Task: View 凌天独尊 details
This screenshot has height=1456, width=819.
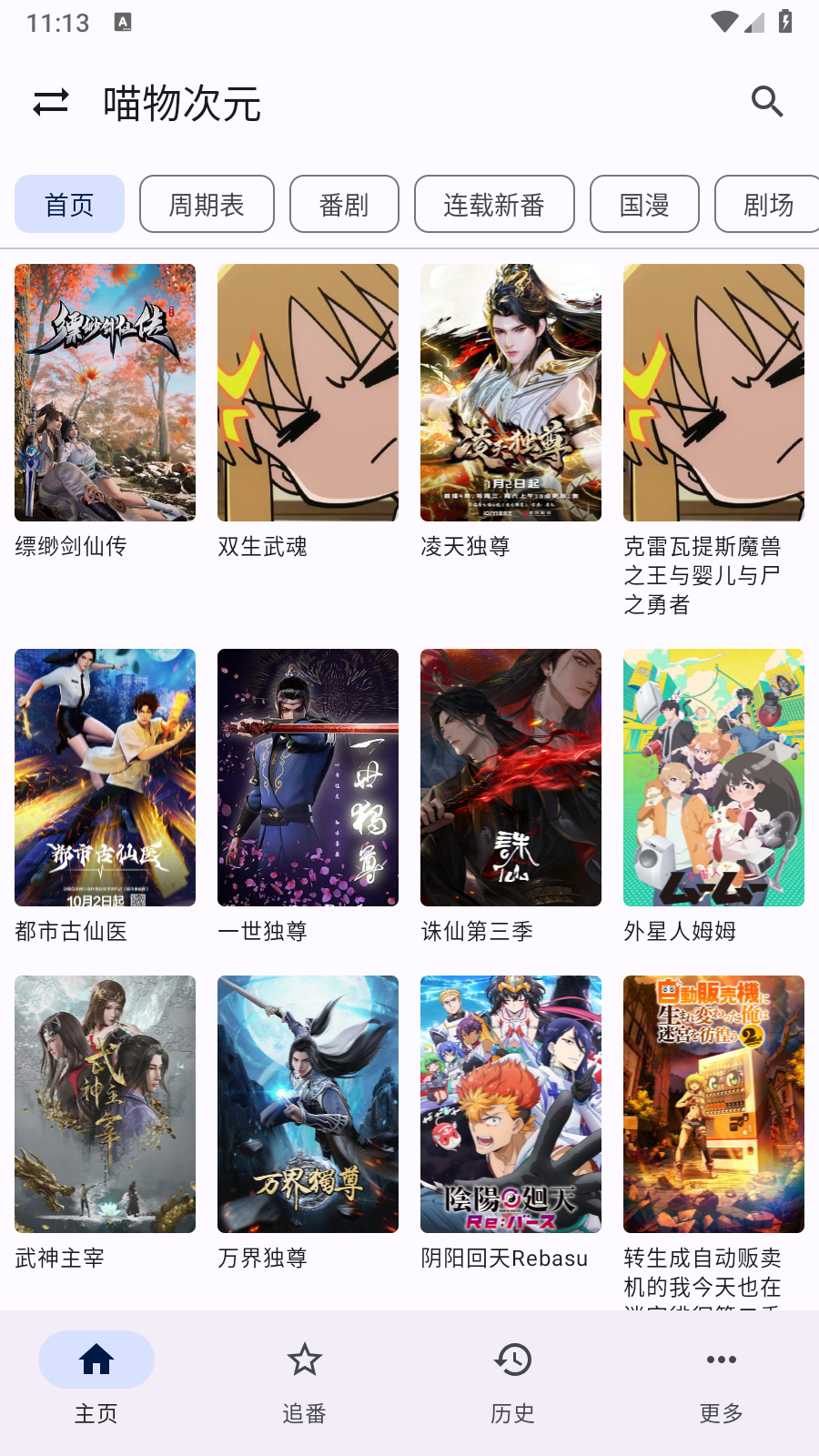Action: 511,393
